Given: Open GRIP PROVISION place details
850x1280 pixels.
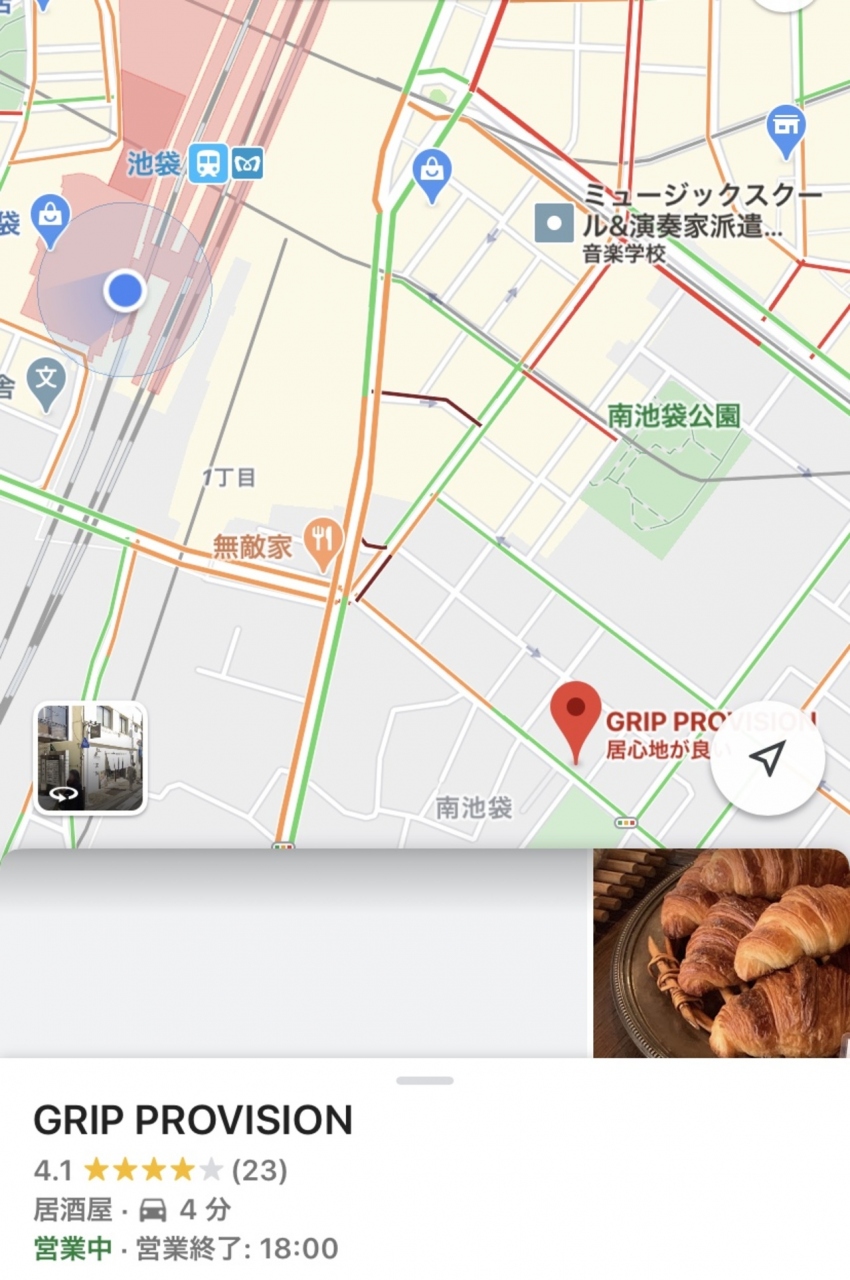Looking at the screenshot, I should pos(193,1121).
